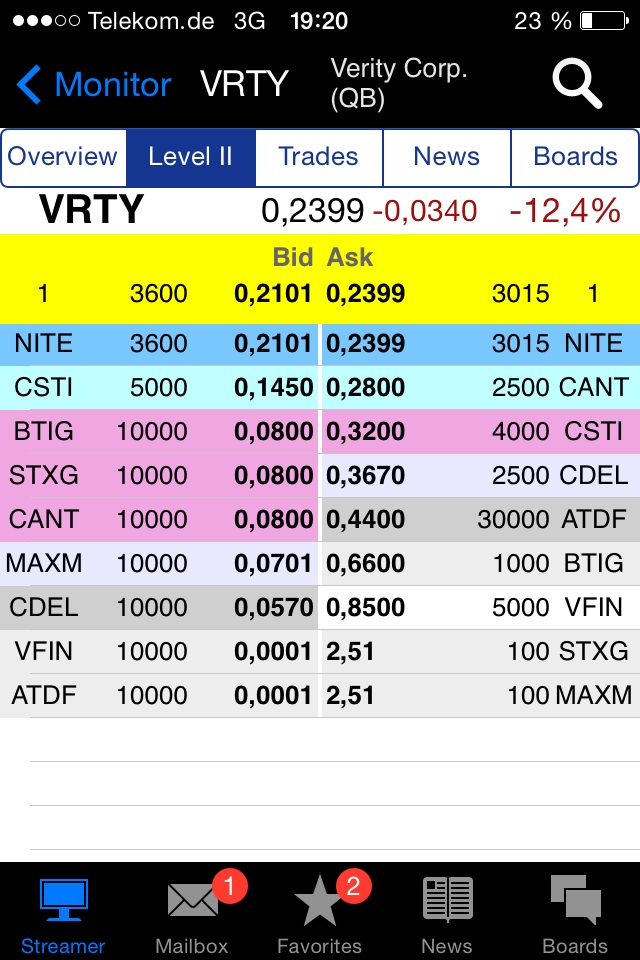Image resolution: width=640 pixels, height=960 pixels.
Task: Open the News segment for VRTY
Action: pos(446,157)
